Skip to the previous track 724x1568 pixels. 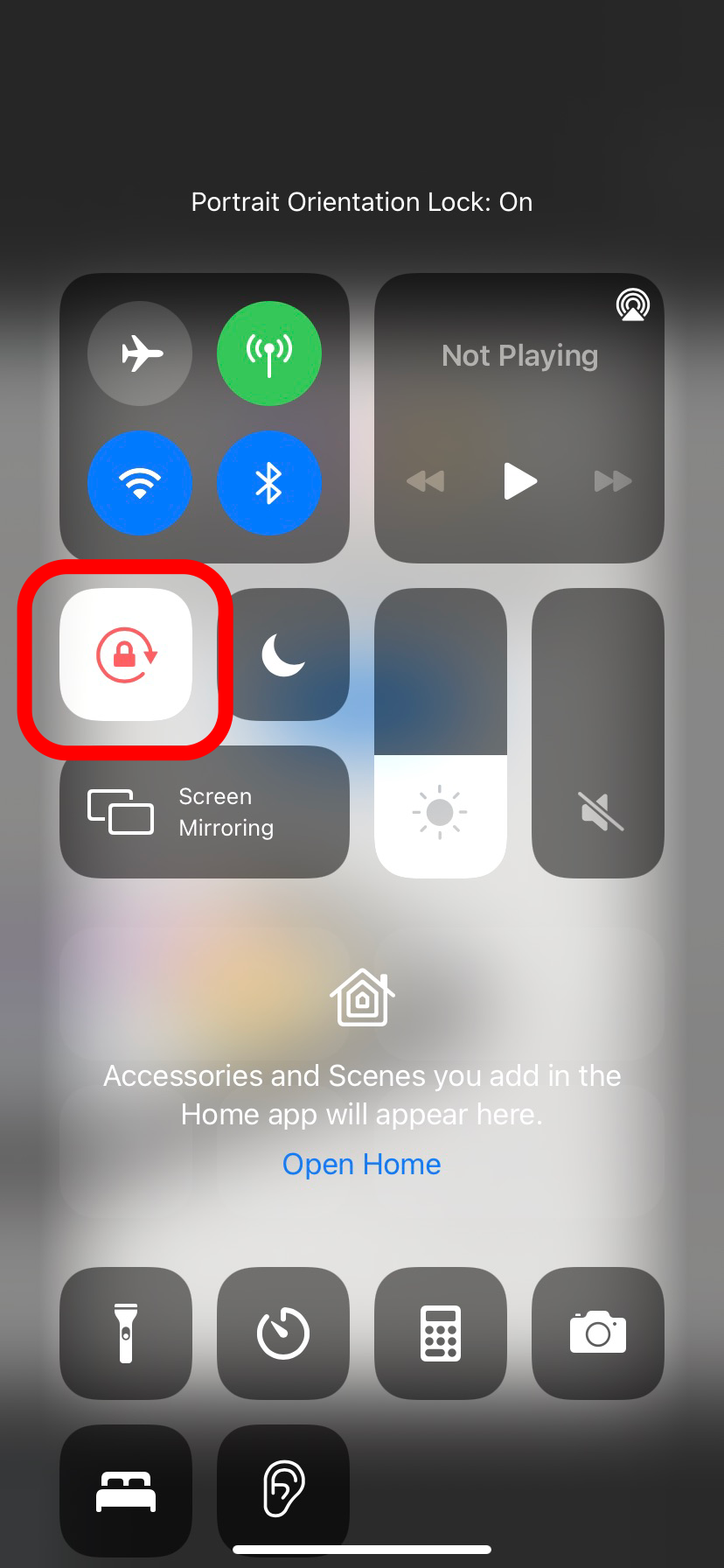427,480
